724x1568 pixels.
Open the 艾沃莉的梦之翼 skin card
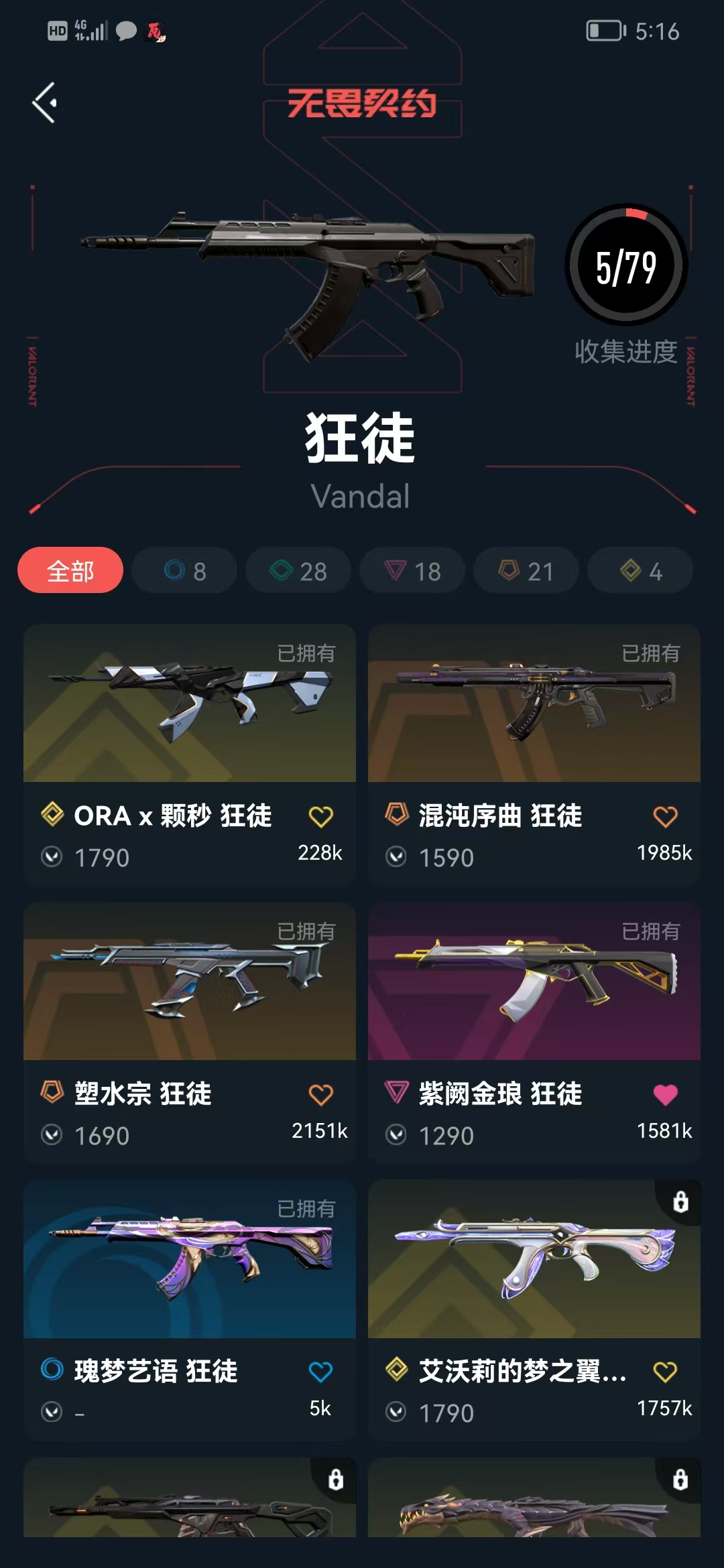tap(534, 1260)
